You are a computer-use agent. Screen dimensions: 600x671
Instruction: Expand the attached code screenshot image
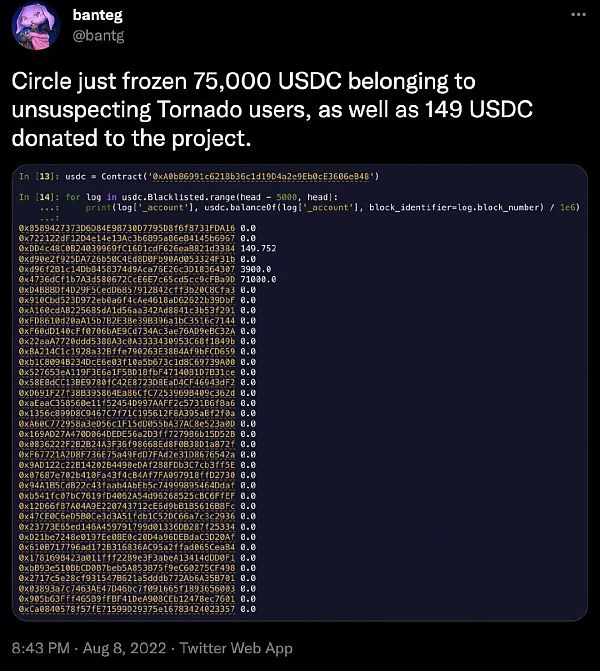pos(299,391)
